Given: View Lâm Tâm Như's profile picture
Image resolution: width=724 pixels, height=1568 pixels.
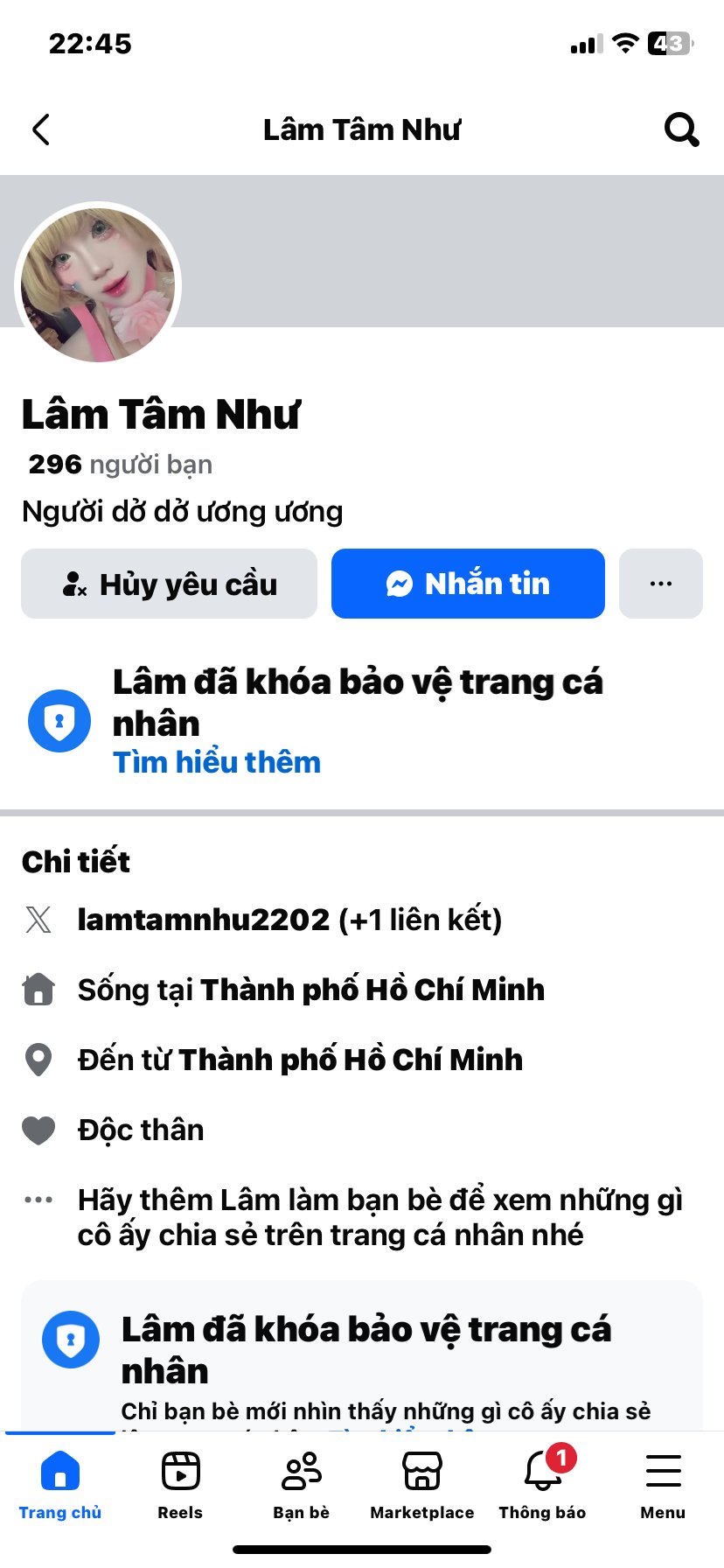Looking at the screenshot, I should 98,285.
